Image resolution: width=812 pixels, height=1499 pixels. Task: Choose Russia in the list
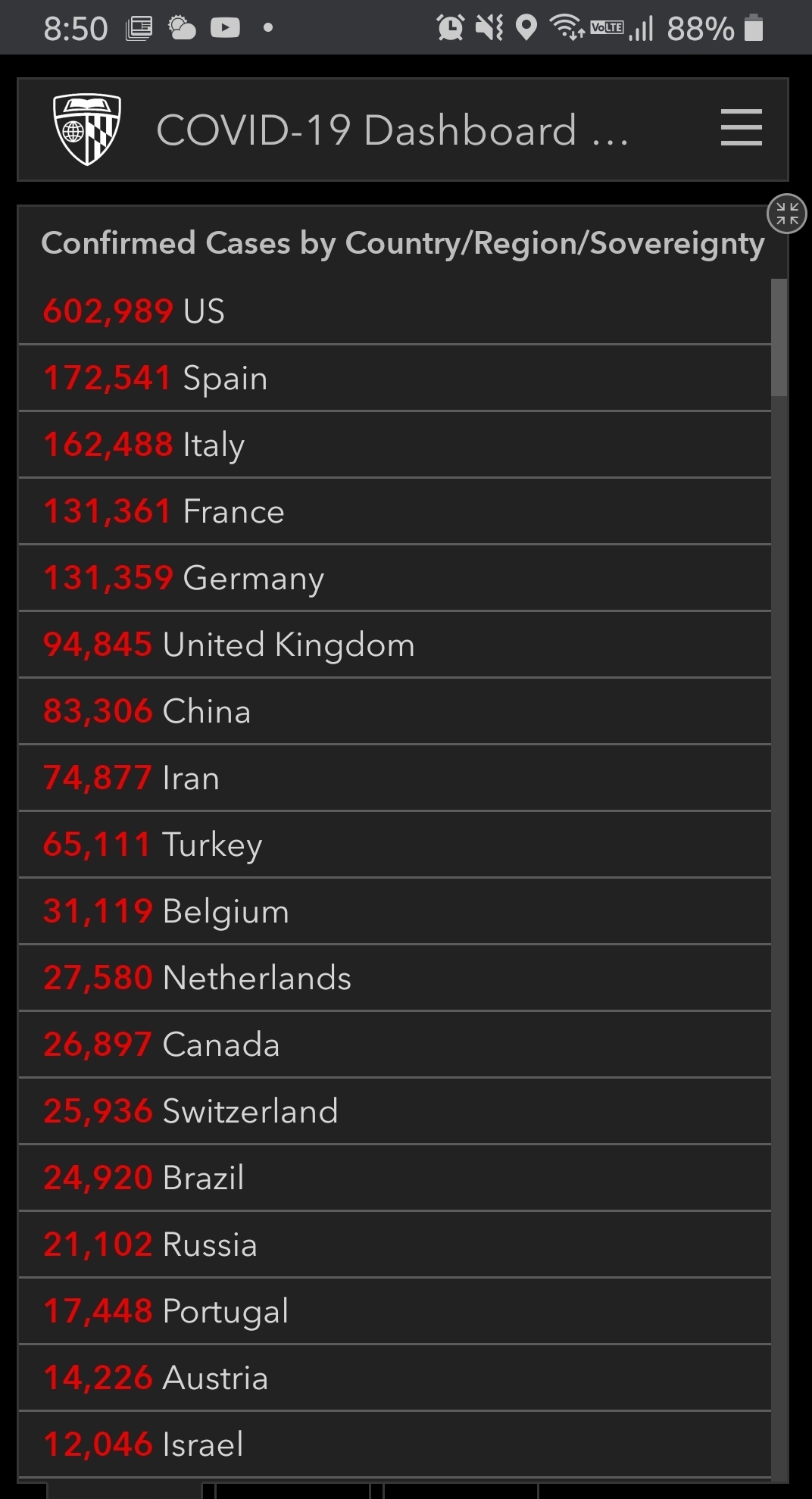click(x=395, y=1244)
